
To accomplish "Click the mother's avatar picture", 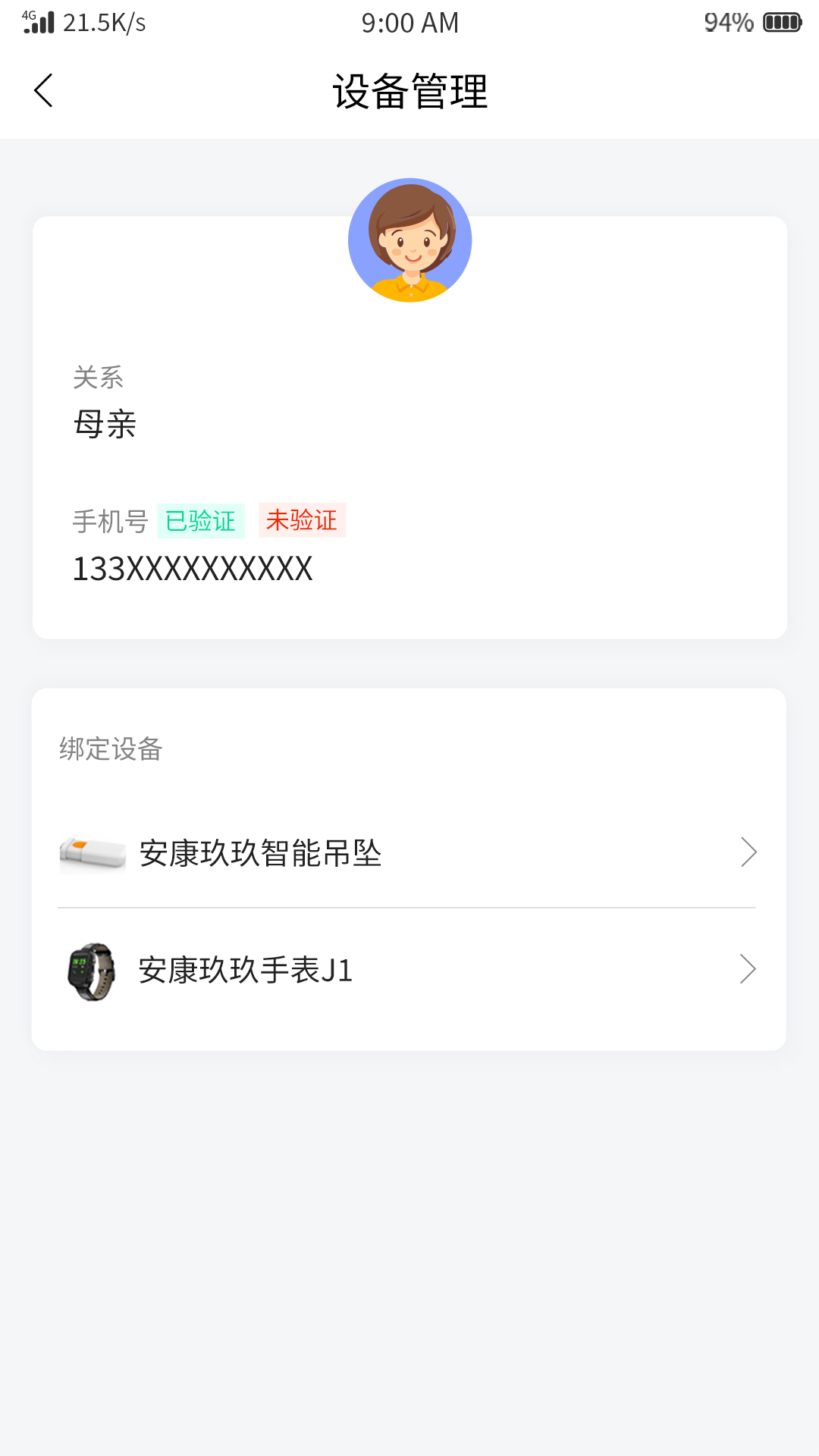I will (x=409, y=240).
